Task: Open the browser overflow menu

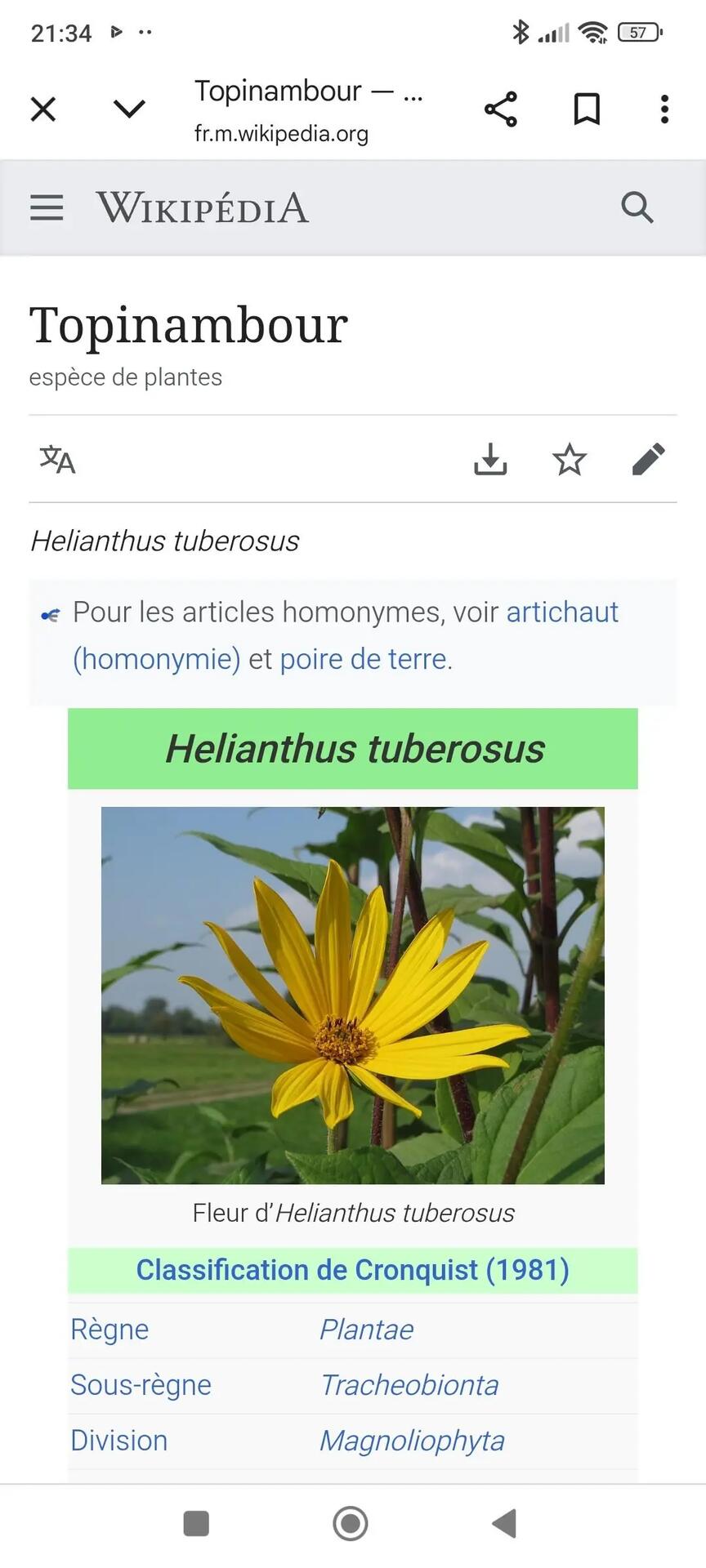Action: (664, 109)
